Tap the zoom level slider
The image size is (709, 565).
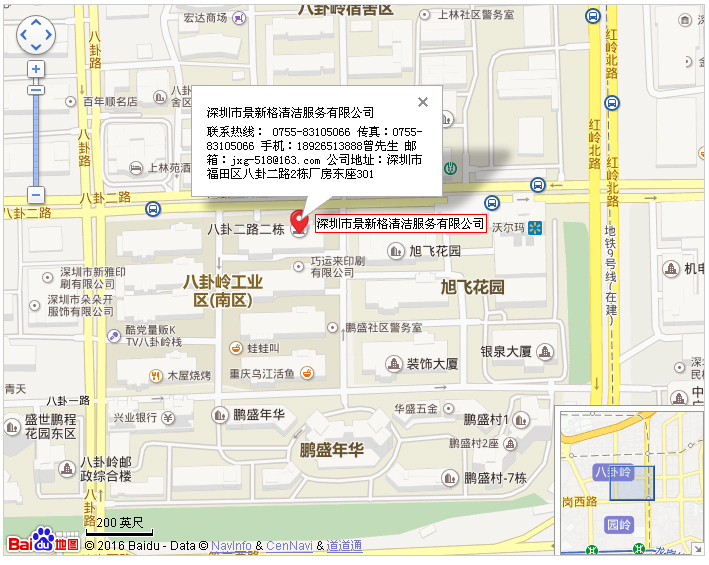[x=36, y=132]
